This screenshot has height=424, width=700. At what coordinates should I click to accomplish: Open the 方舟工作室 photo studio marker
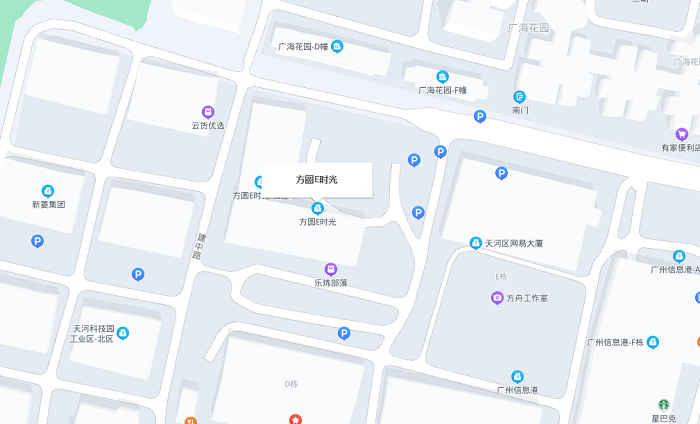(x=497, y=298)
